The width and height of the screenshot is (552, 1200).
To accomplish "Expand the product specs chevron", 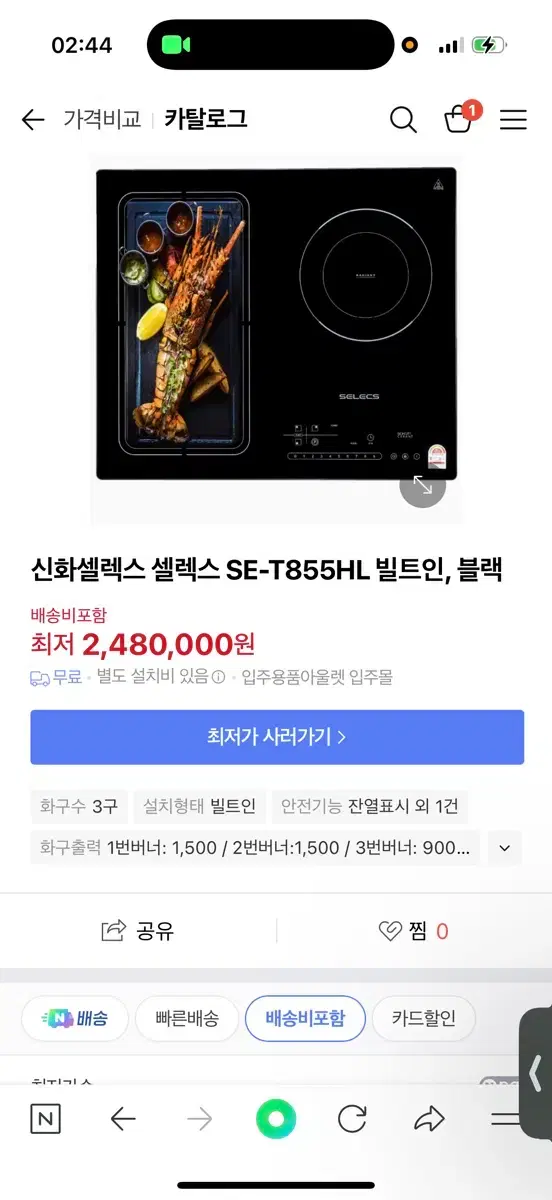I will [x=504, y=848].
